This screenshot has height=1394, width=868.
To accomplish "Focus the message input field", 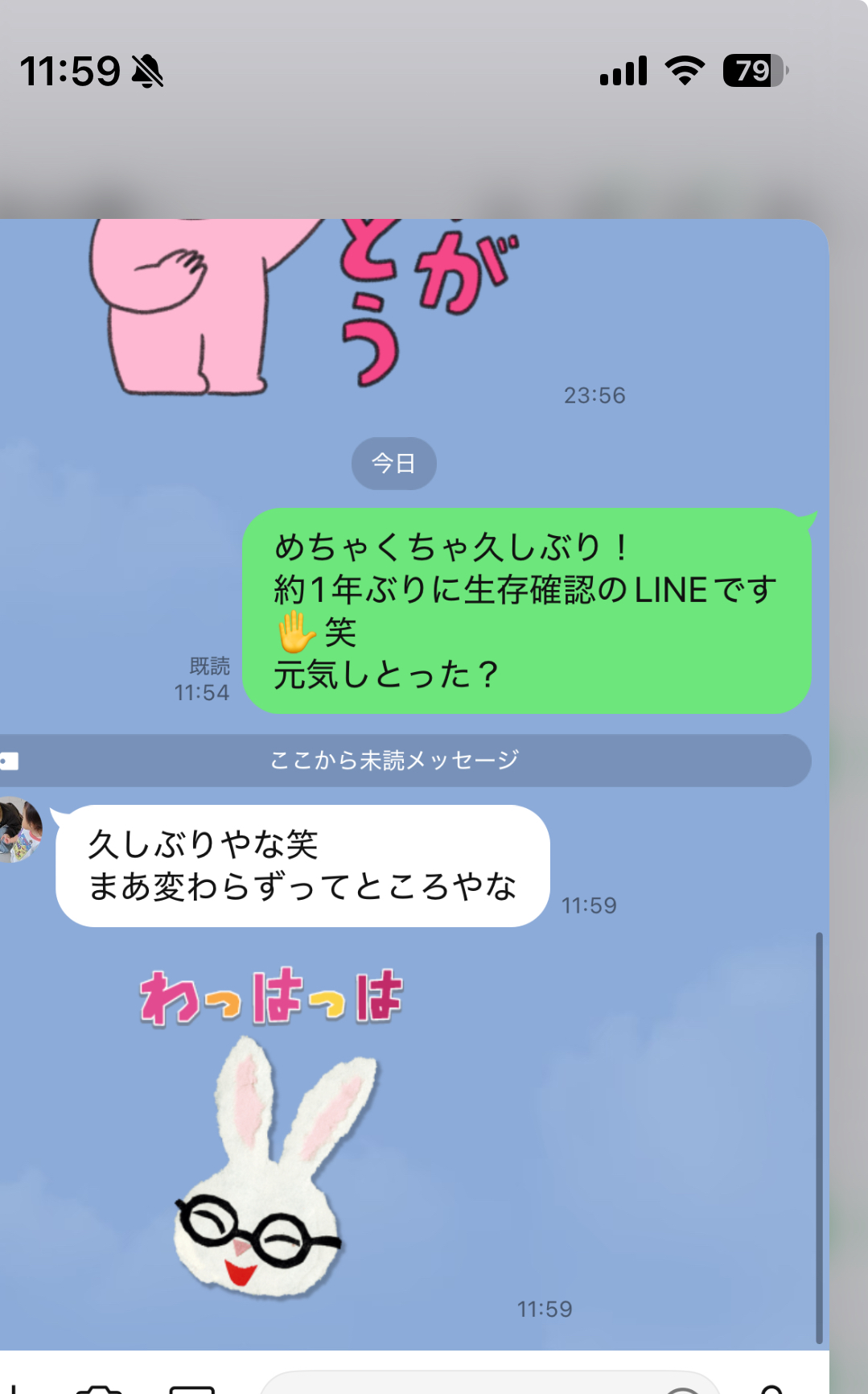I will [x=467, y=1384].
